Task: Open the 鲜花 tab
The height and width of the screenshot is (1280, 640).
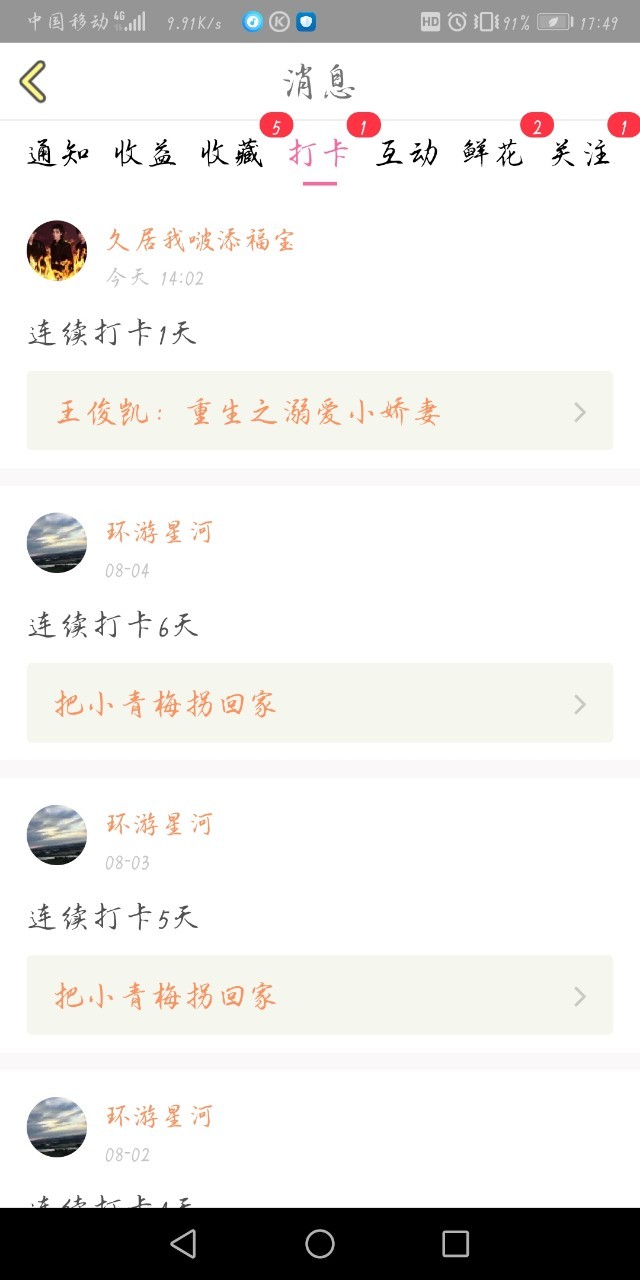Action: pos(493,153)
